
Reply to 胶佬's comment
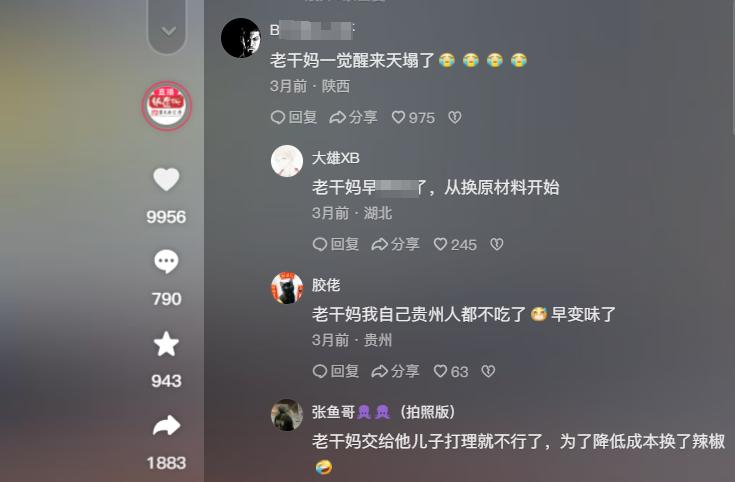[336, 371]
